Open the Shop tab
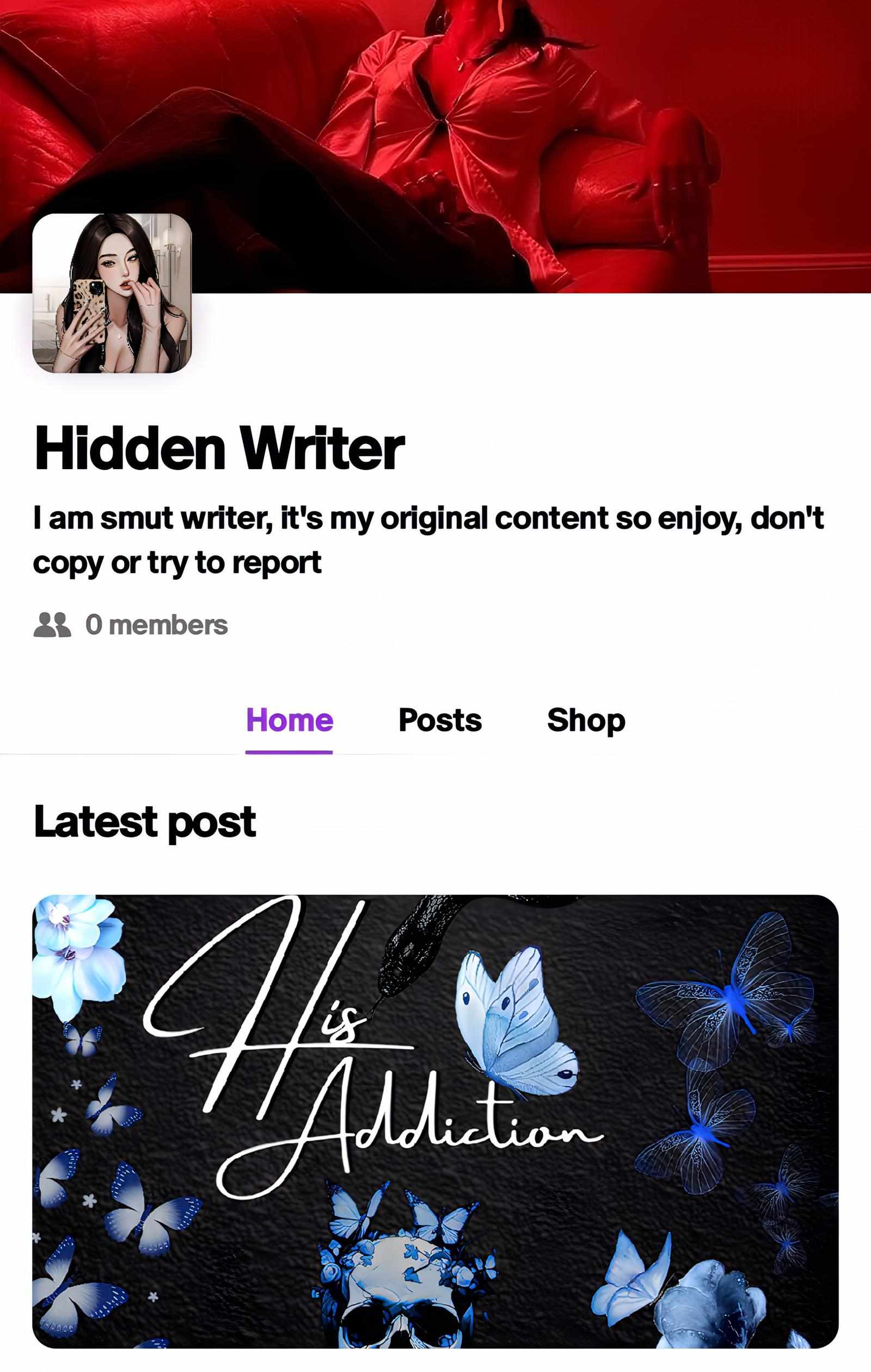Image resolution: width=871 pixels, height=1372 pixels. click(585, 719)
